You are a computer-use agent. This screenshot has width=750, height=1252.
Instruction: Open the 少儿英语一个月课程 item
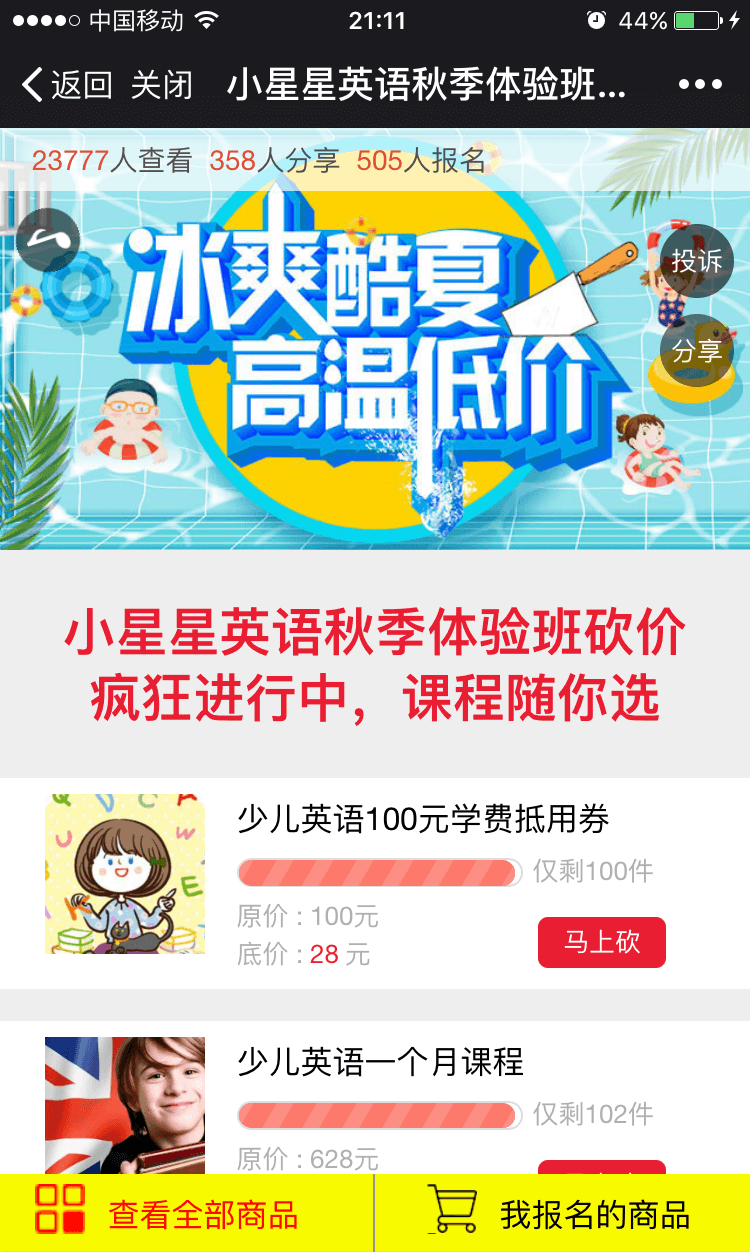(380, 1062)
